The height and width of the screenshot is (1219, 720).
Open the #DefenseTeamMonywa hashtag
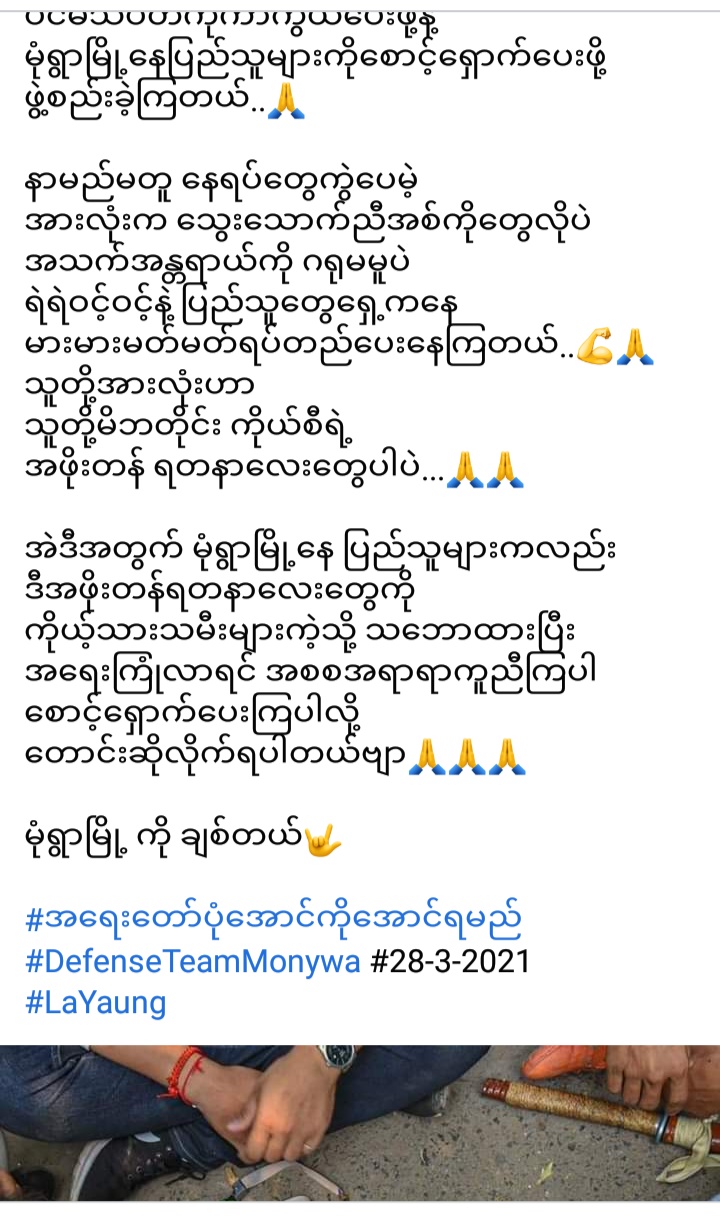pyautogui.click(x=193, y=961)
